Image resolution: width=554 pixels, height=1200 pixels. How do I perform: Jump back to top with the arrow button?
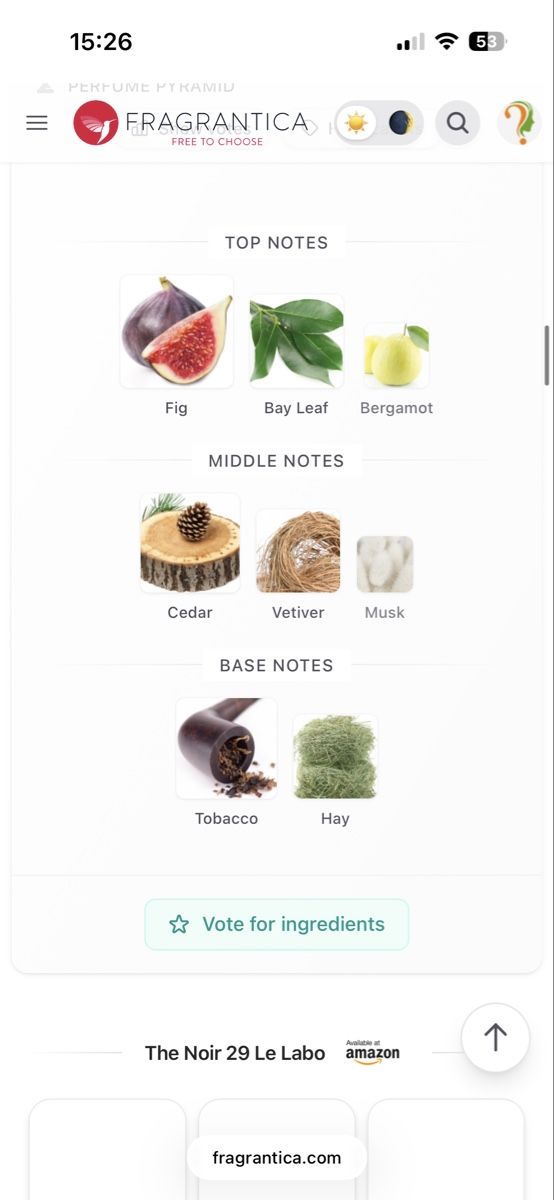point(495,1038)
